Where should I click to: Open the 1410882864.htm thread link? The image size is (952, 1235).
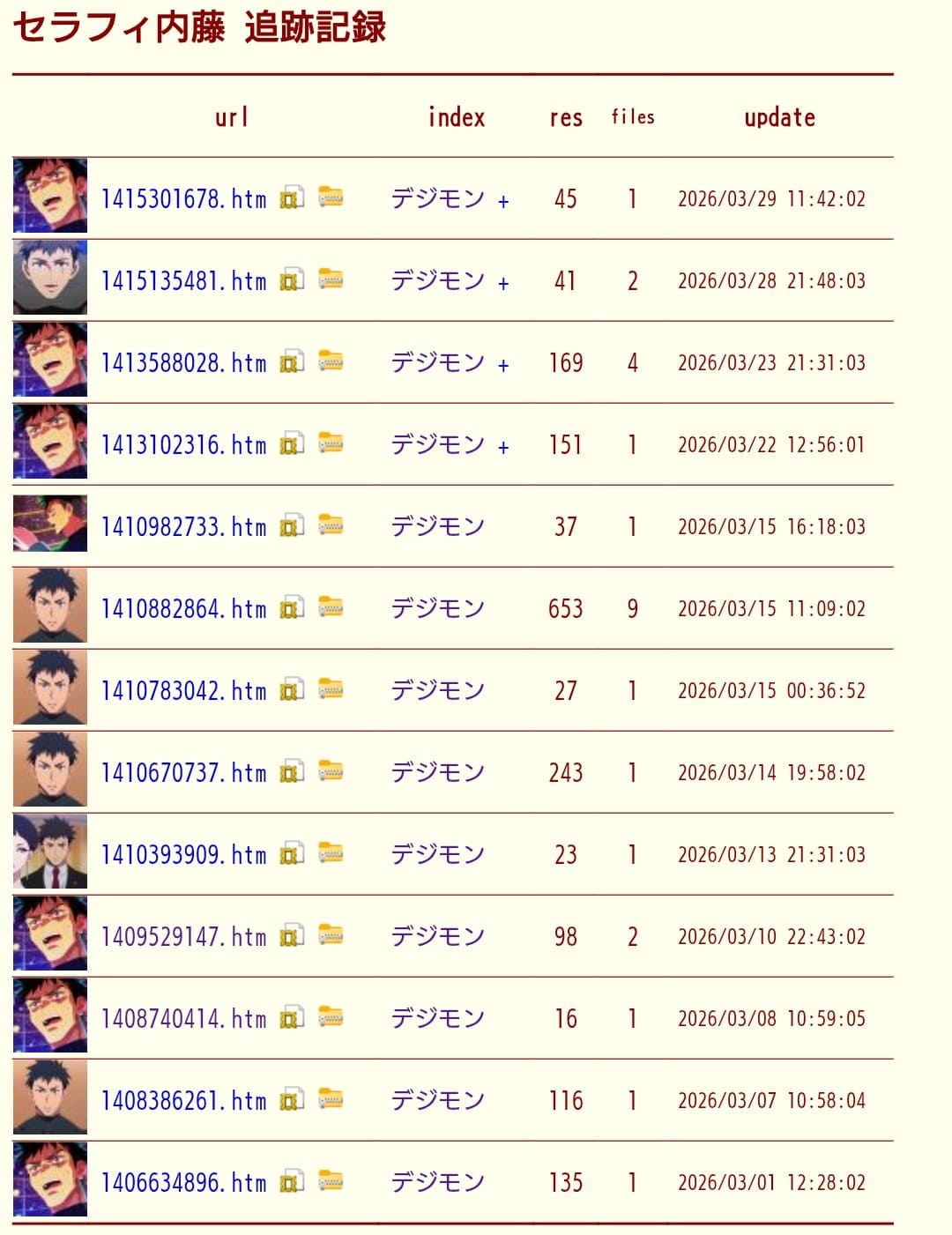click(183, 609)
